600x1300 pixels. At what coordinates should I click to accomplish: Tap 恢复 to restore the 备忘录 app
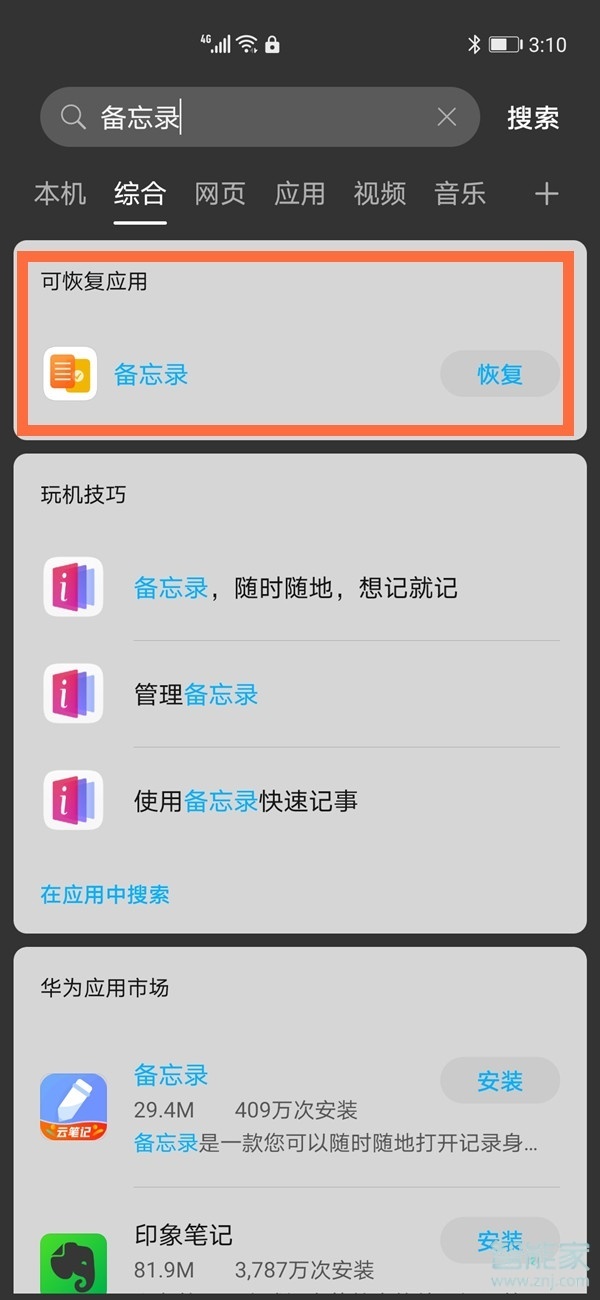click(500, 375)
